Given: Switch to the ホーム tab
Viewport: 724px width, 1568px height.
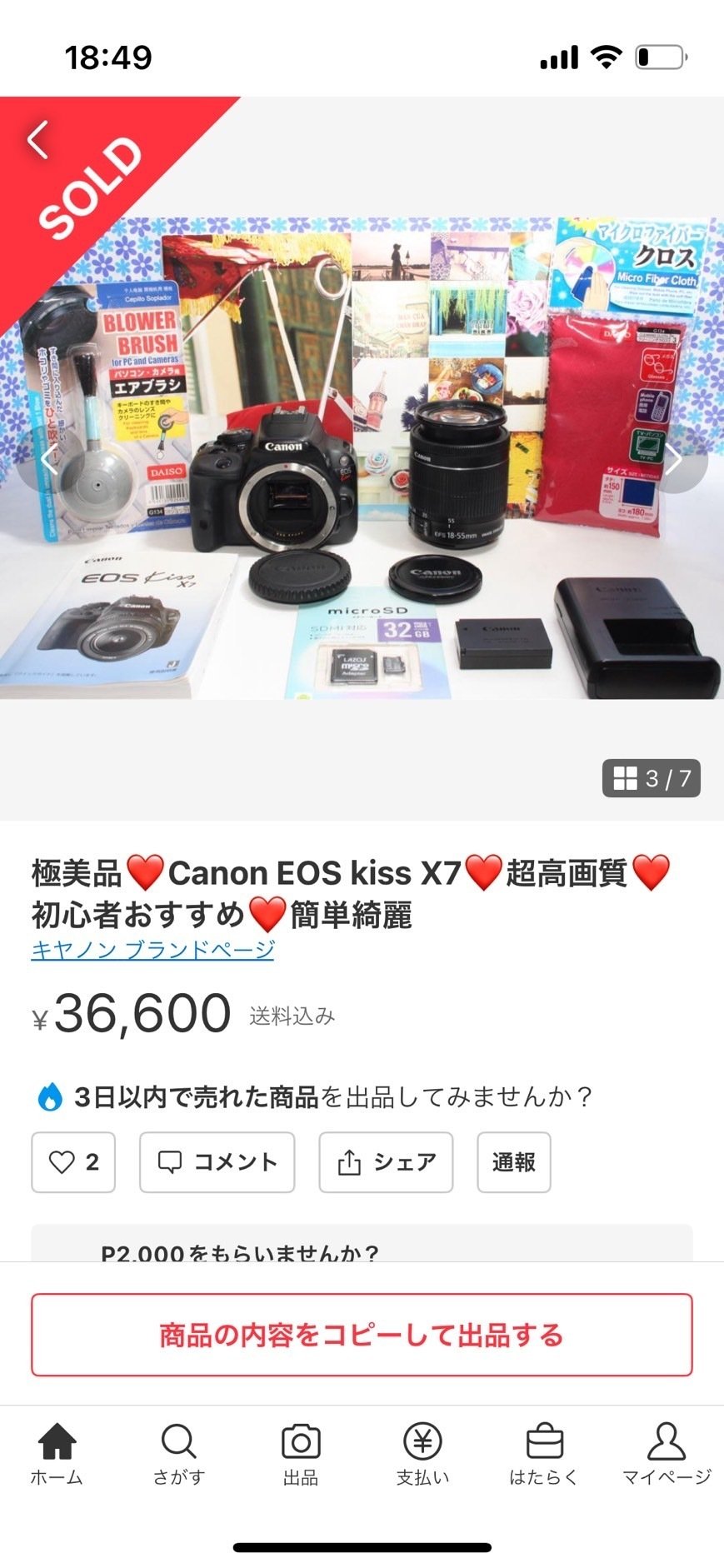Looking at the screenshot, I should coord(57,1454).
